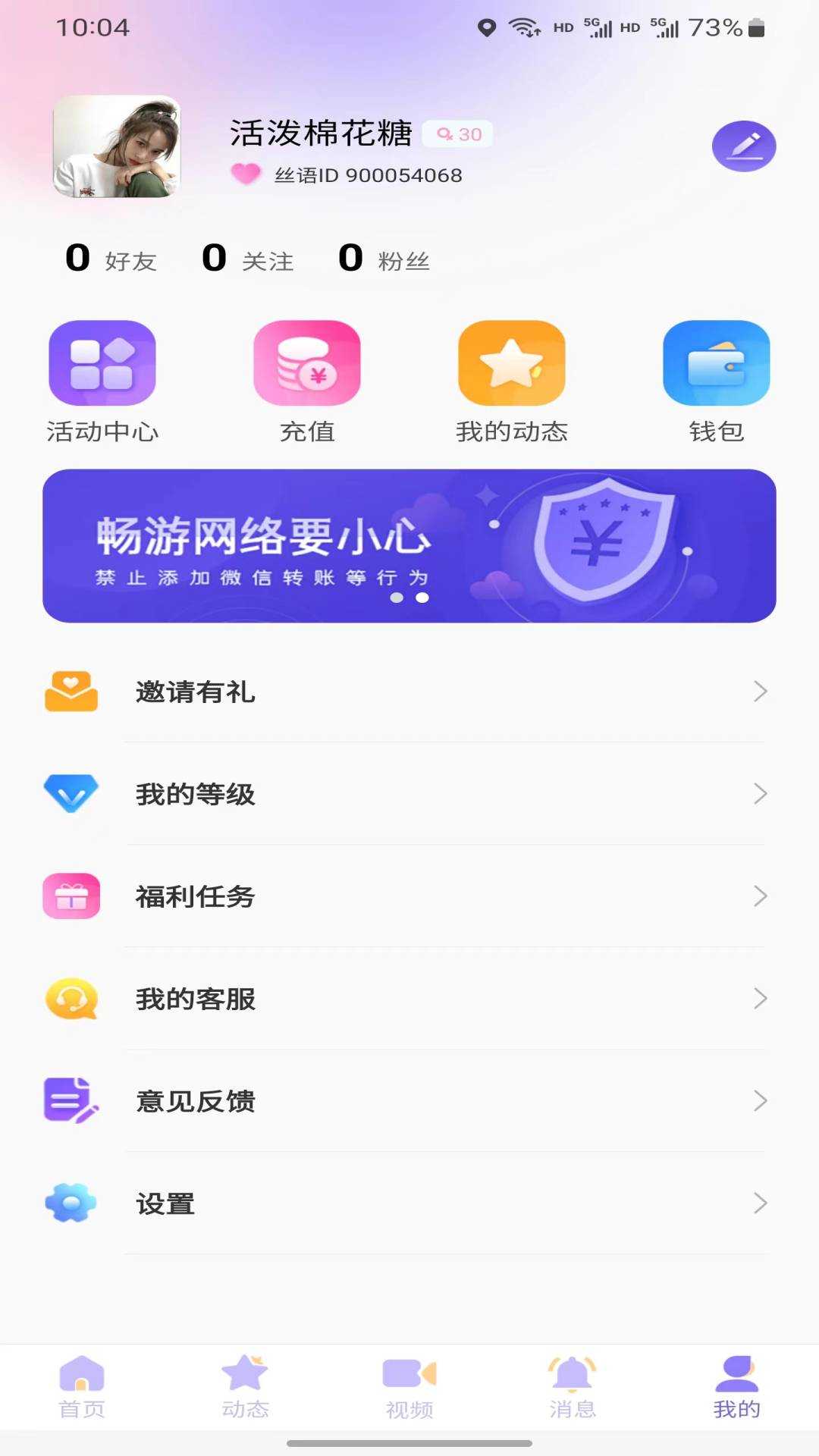Switch to the 视频 video tab
819x1456 pixels.
point(409,1388)
